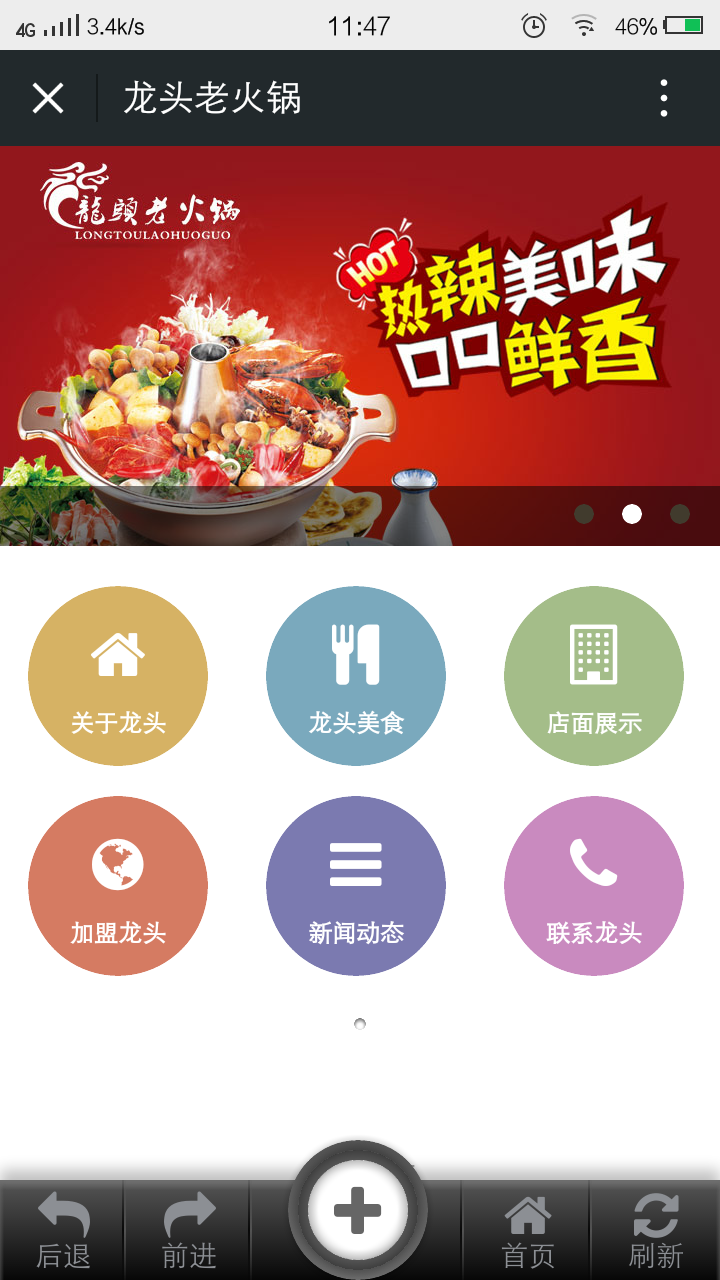Return to 首页 home
This screenshot has width=720, height=1280.
click(527, 1231)
